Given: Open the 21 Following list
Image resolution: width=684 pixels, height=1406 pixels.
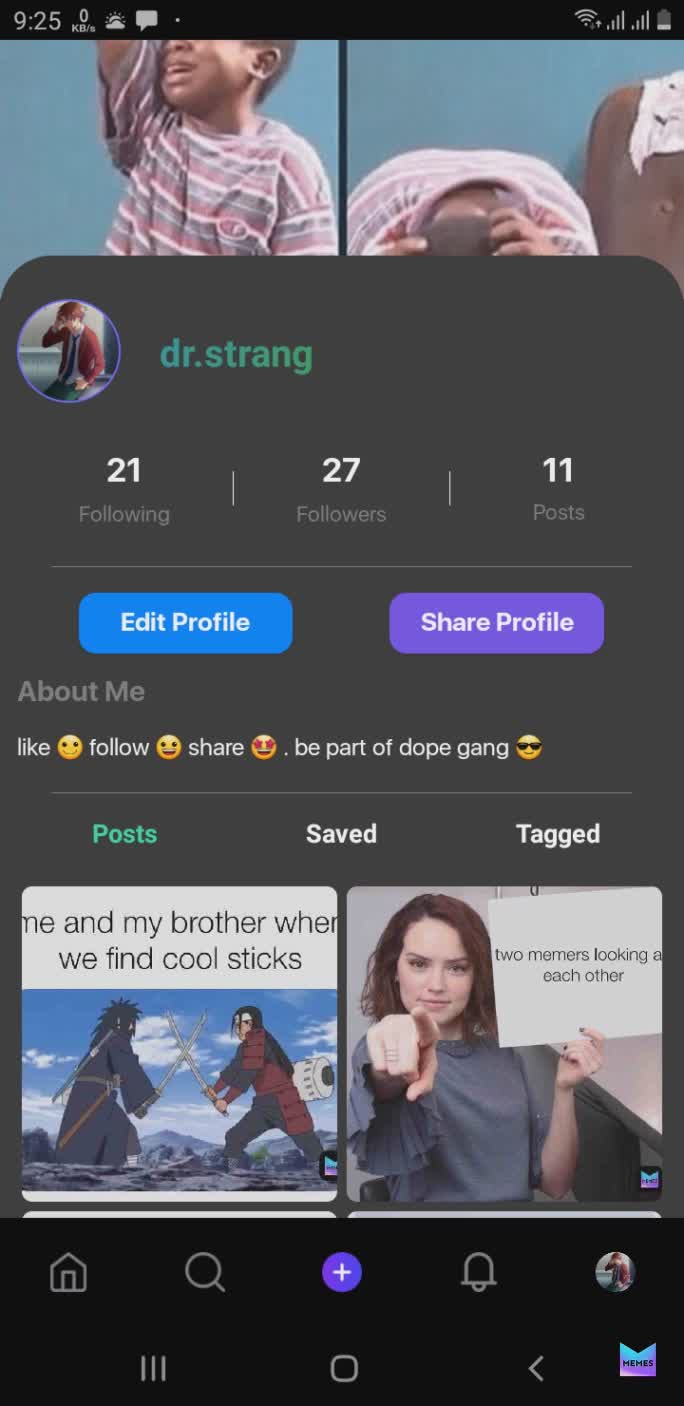Looking at the screenshot, I should click(124, 489).
